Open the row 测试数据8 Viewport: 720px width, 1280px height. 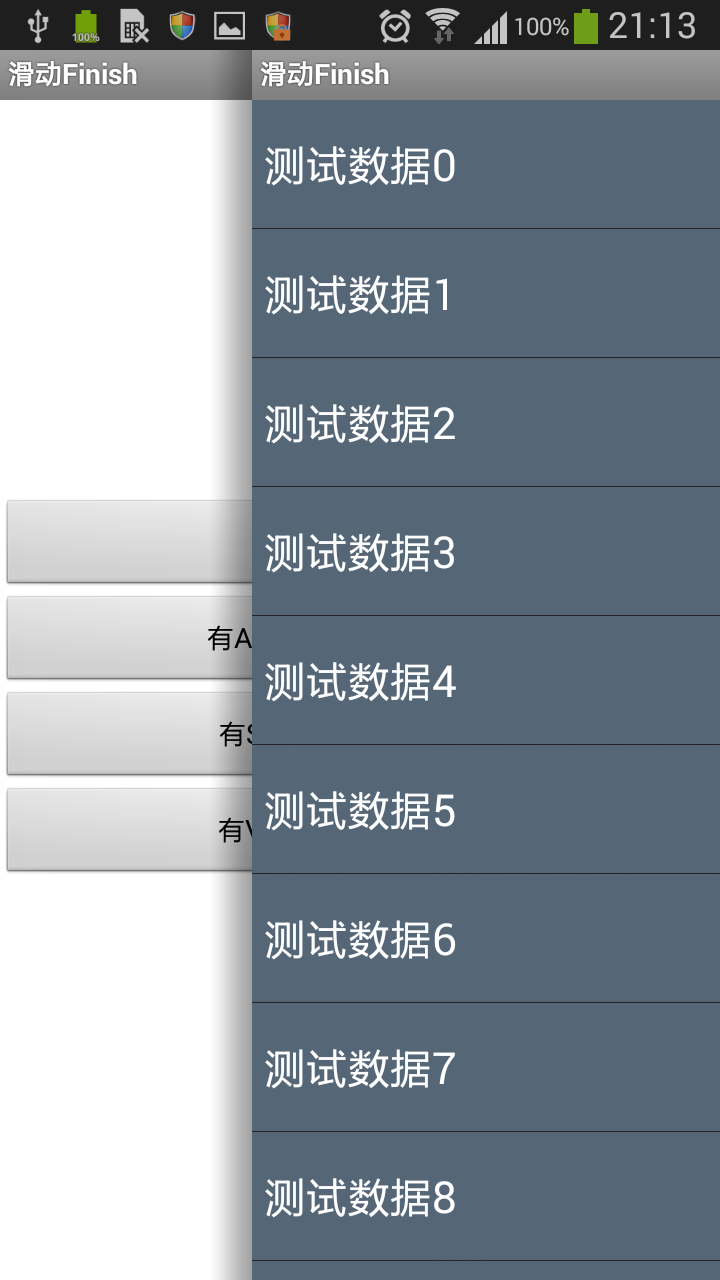pyautogui.click(x=486, y=1196)
